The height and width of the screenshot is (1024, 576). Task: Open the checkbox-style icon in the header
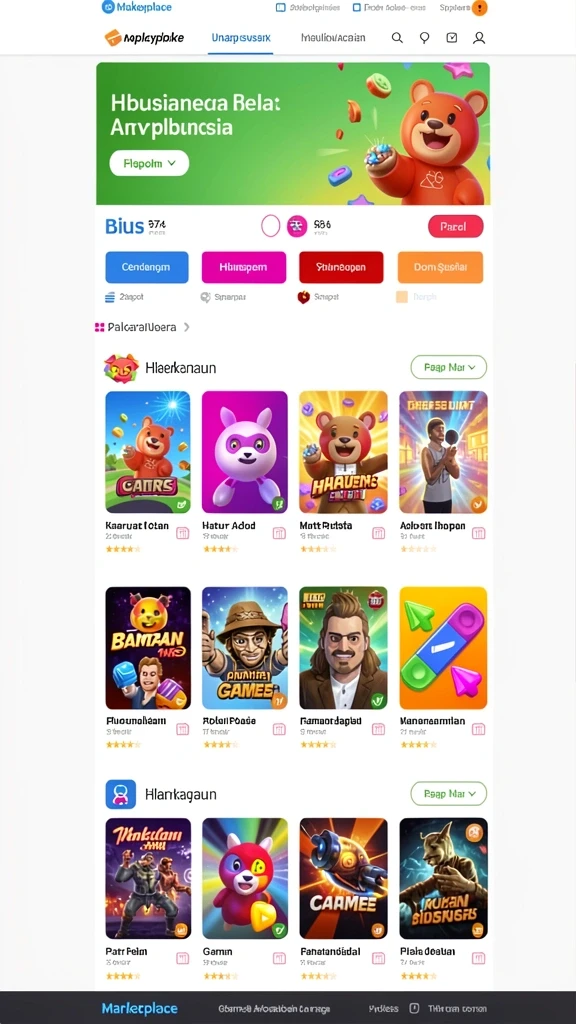pyautogui.click(x=451, y=38)
